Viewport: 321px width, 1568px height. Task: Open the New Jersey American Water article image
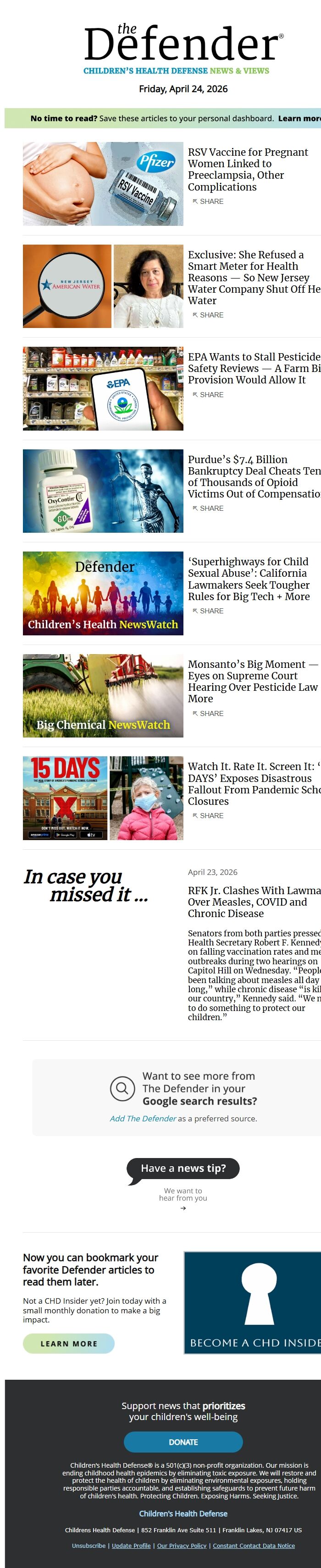67,286
